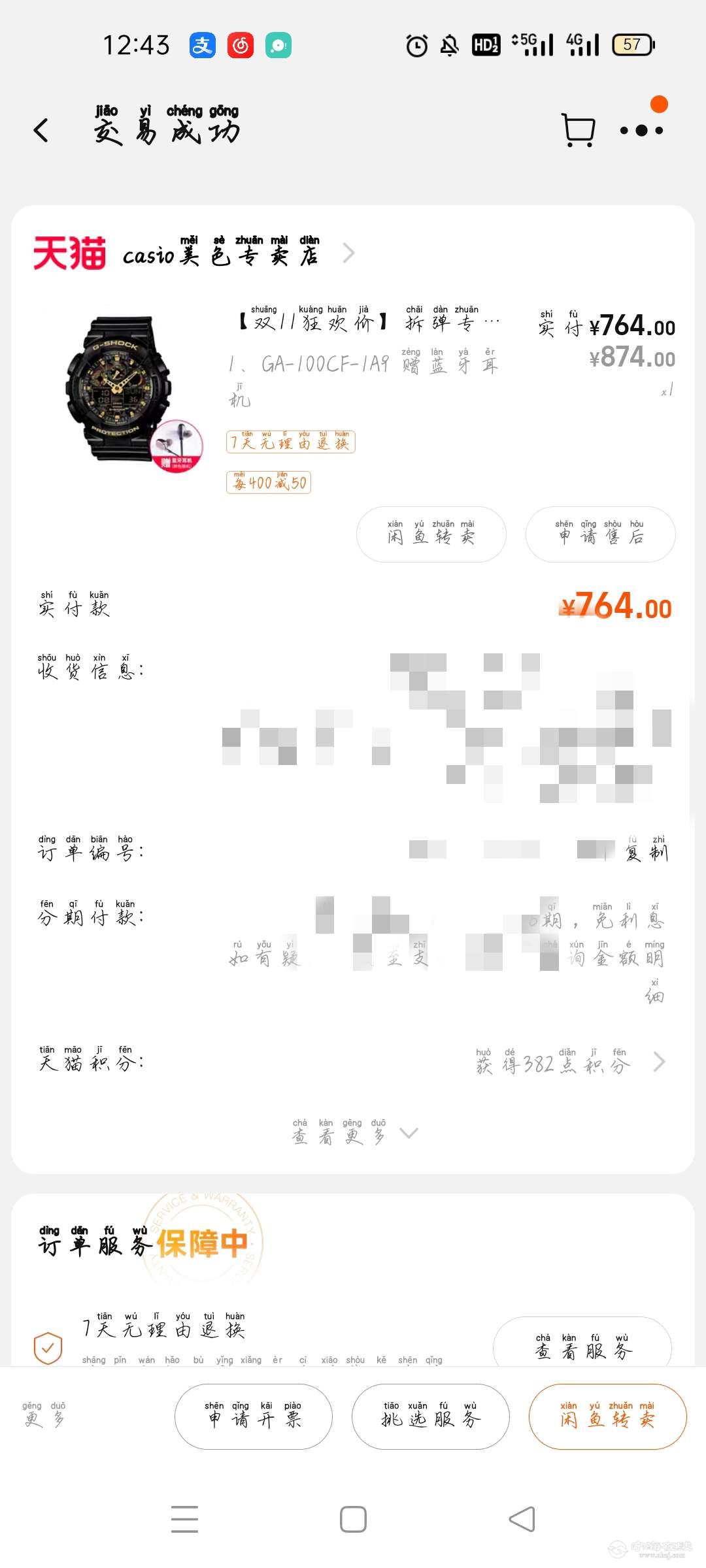Tap 挑选服务 at the bottom
This screenshot has width=706, height=1568.
430,1416
